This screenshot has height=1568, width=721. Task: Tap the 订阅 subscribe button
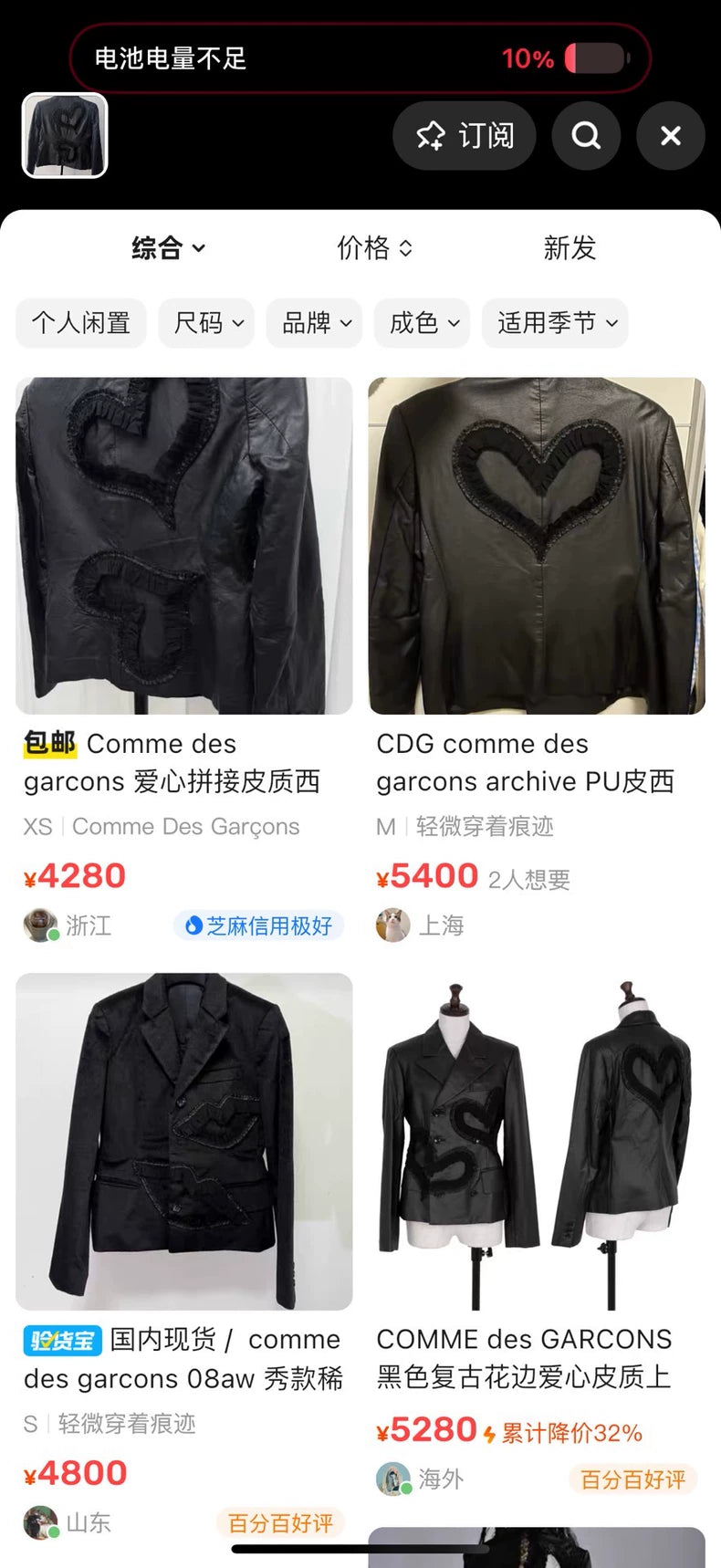[465, 136]
